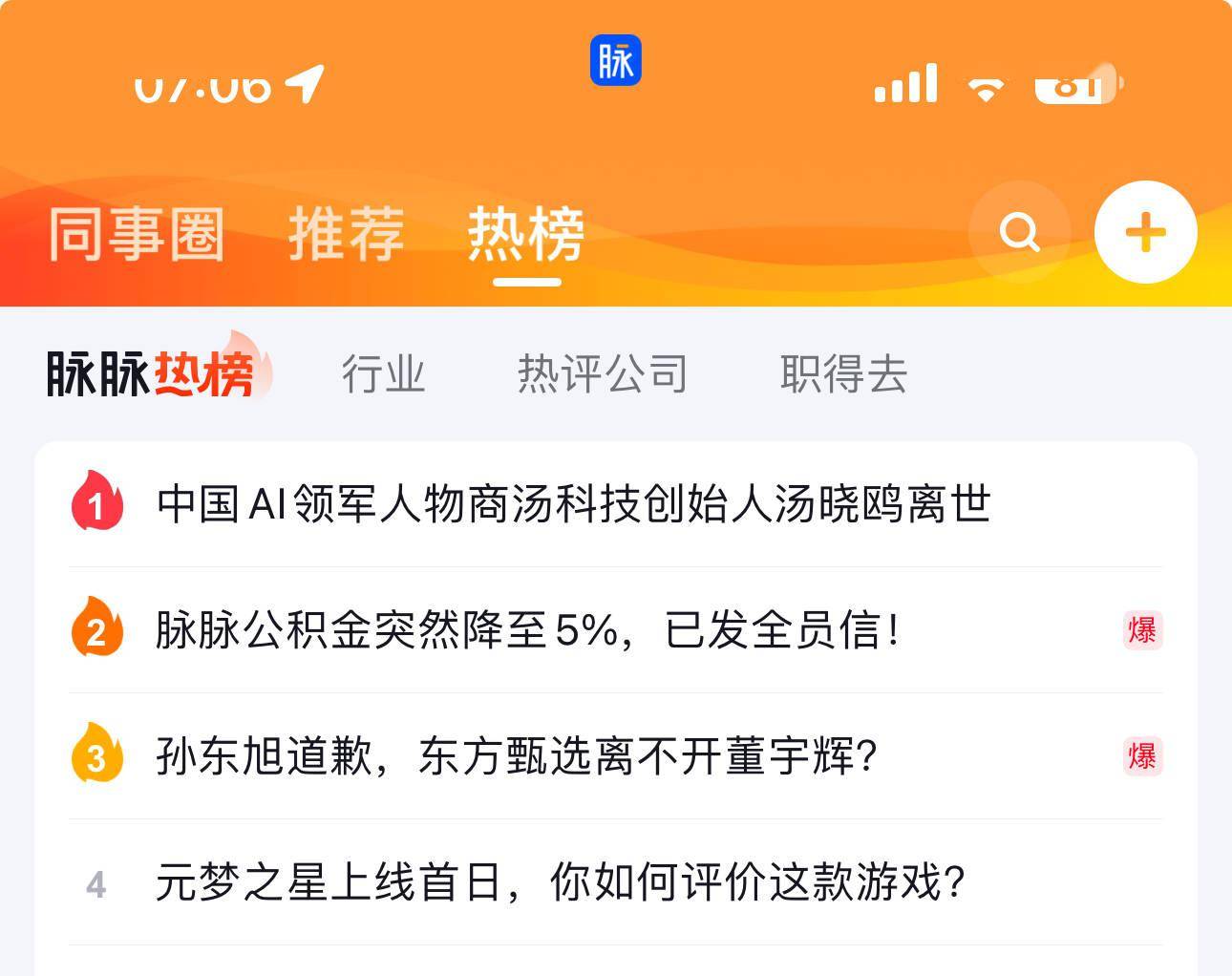This screenshot has width=1232, height=976.
Task: Open the search icon
Action: pyautogui.click(x=1019, y=232)
